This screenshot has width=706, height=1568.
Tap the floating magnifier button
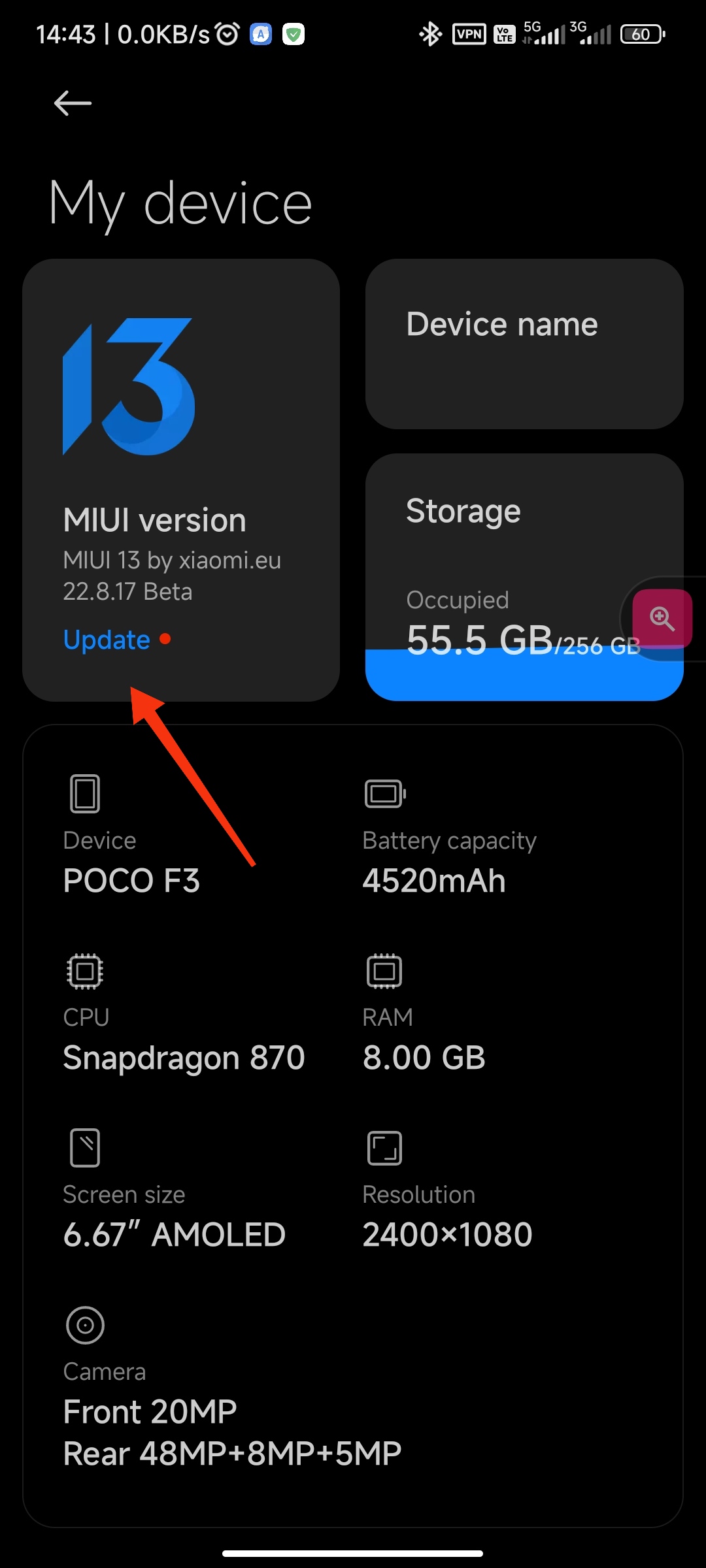pyautogui.click(x=662, y=619)
